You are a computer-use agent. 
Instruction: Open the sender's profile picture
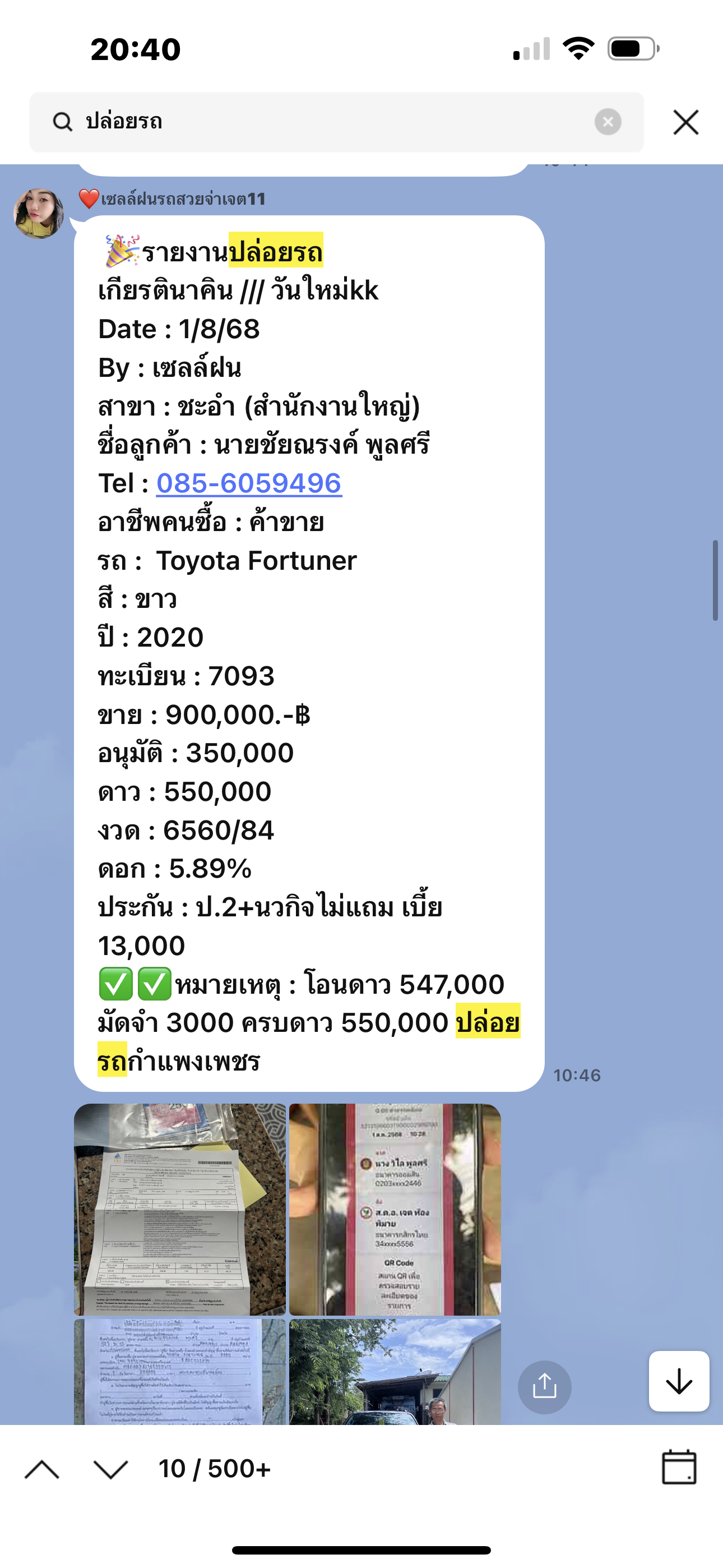(x=38, y=213)
